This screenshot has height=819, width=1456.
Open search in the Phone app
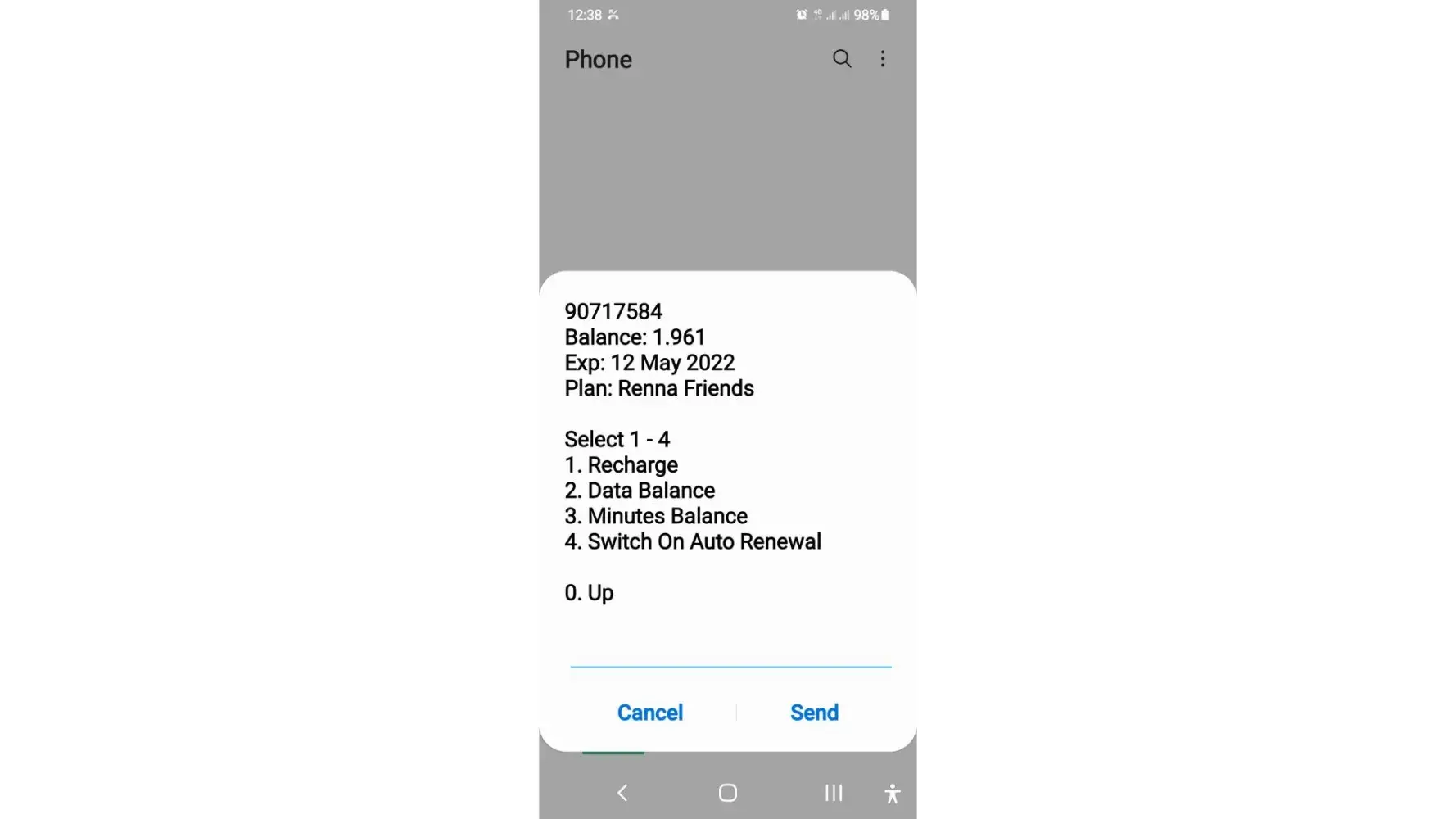[x=842, y=59]
